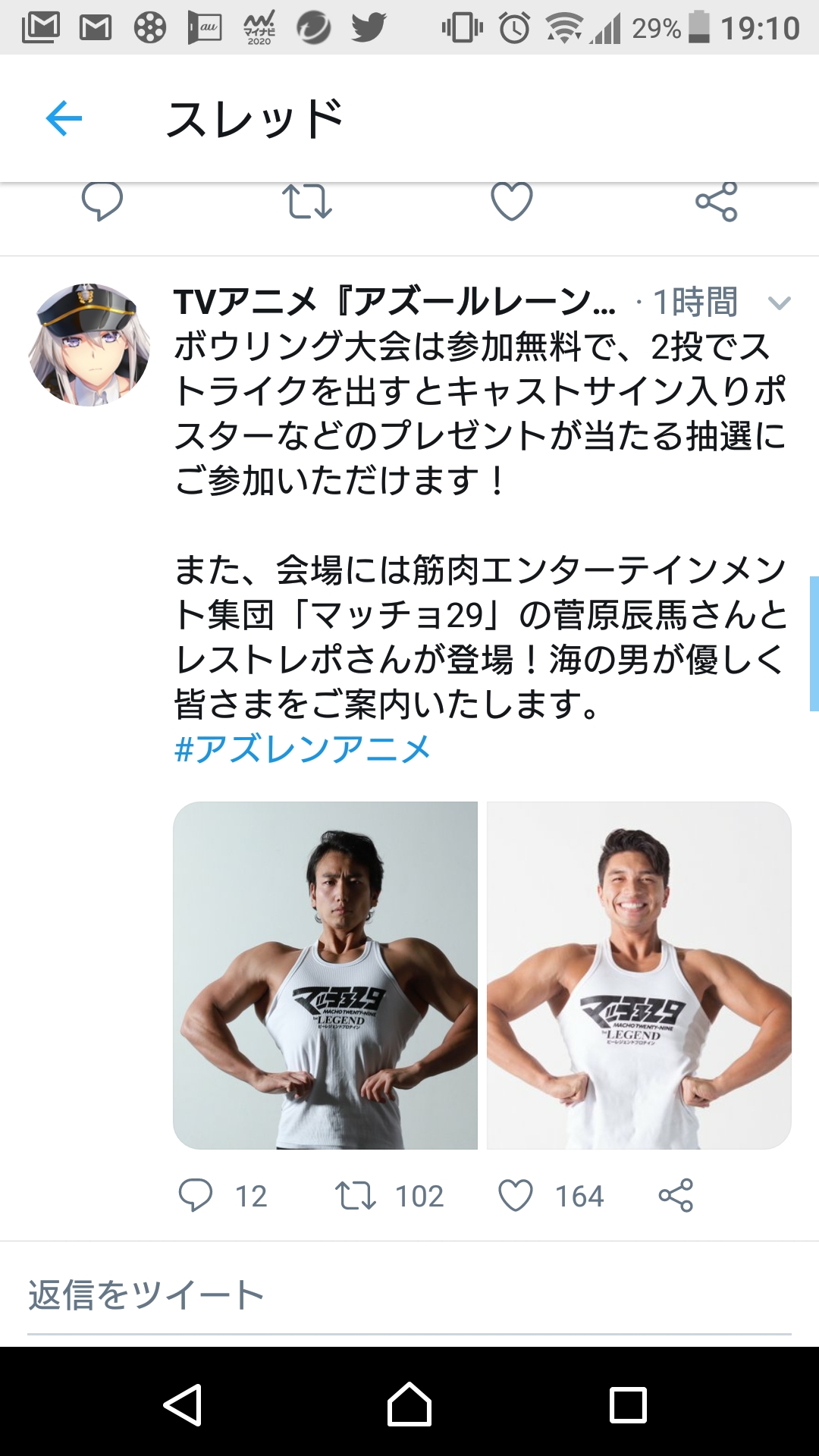Open the tweet's dropdown chevron menu
Screen dimensions: 819x1456
779,303
